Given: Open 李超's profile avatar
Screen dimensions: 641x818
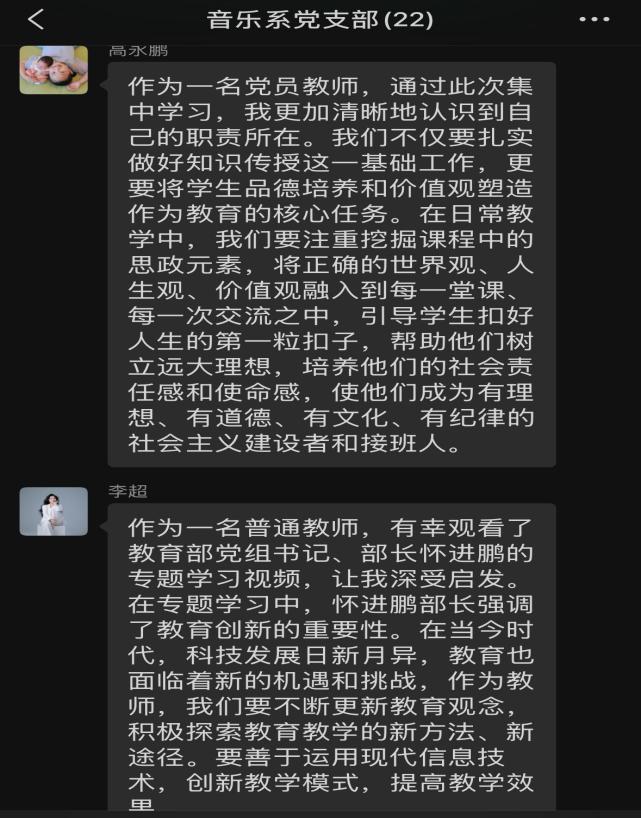Looking at the screenshot, I should click(53, 511).
